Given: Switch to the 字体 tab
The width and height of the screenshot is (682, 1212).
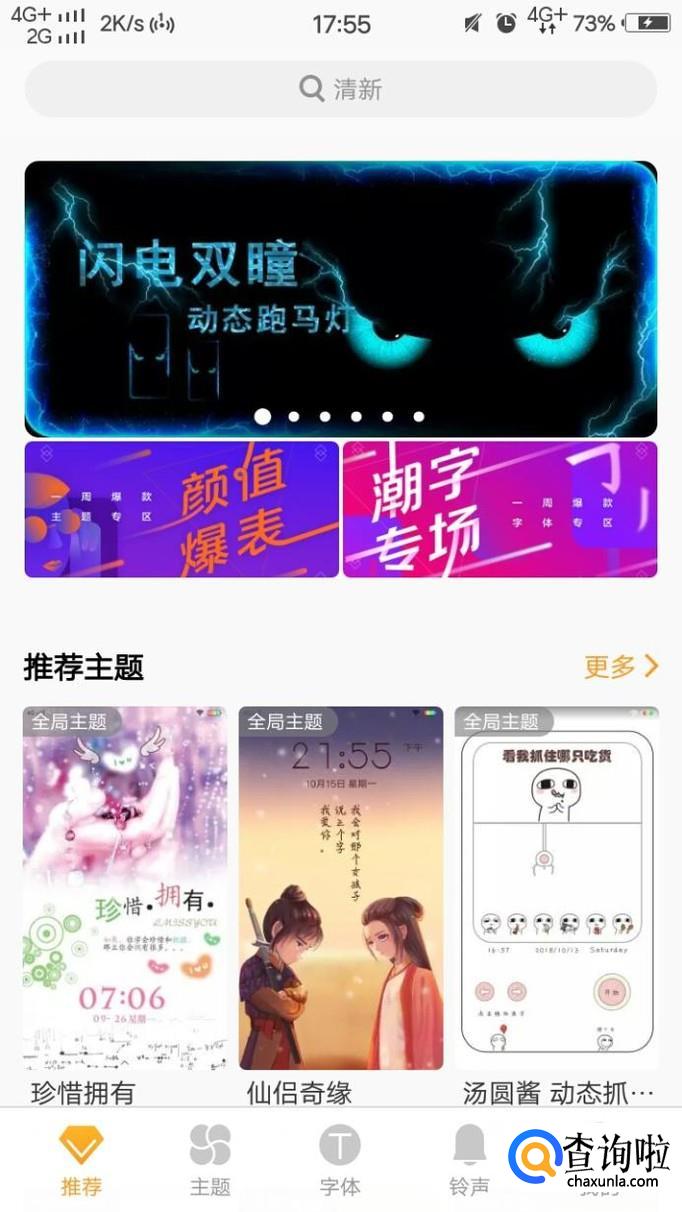Looking at the screenshot, I should click(x=339, y=1160).
